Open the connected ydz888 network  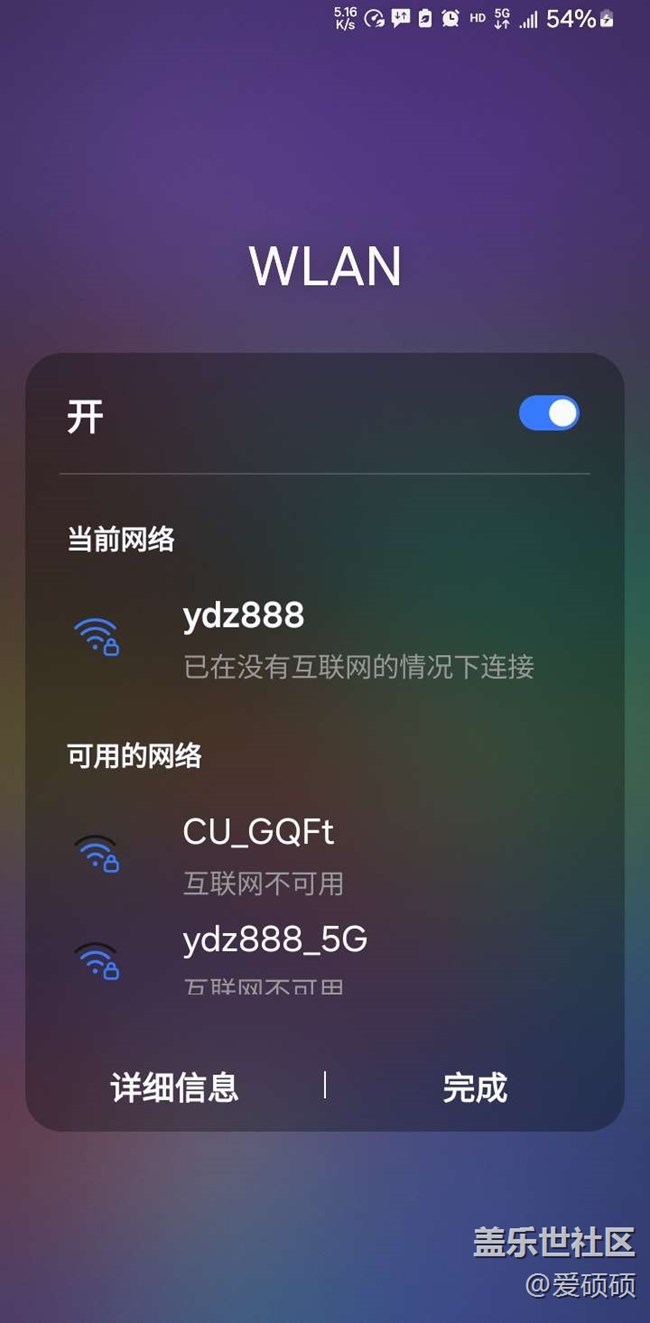pos(325,639)
